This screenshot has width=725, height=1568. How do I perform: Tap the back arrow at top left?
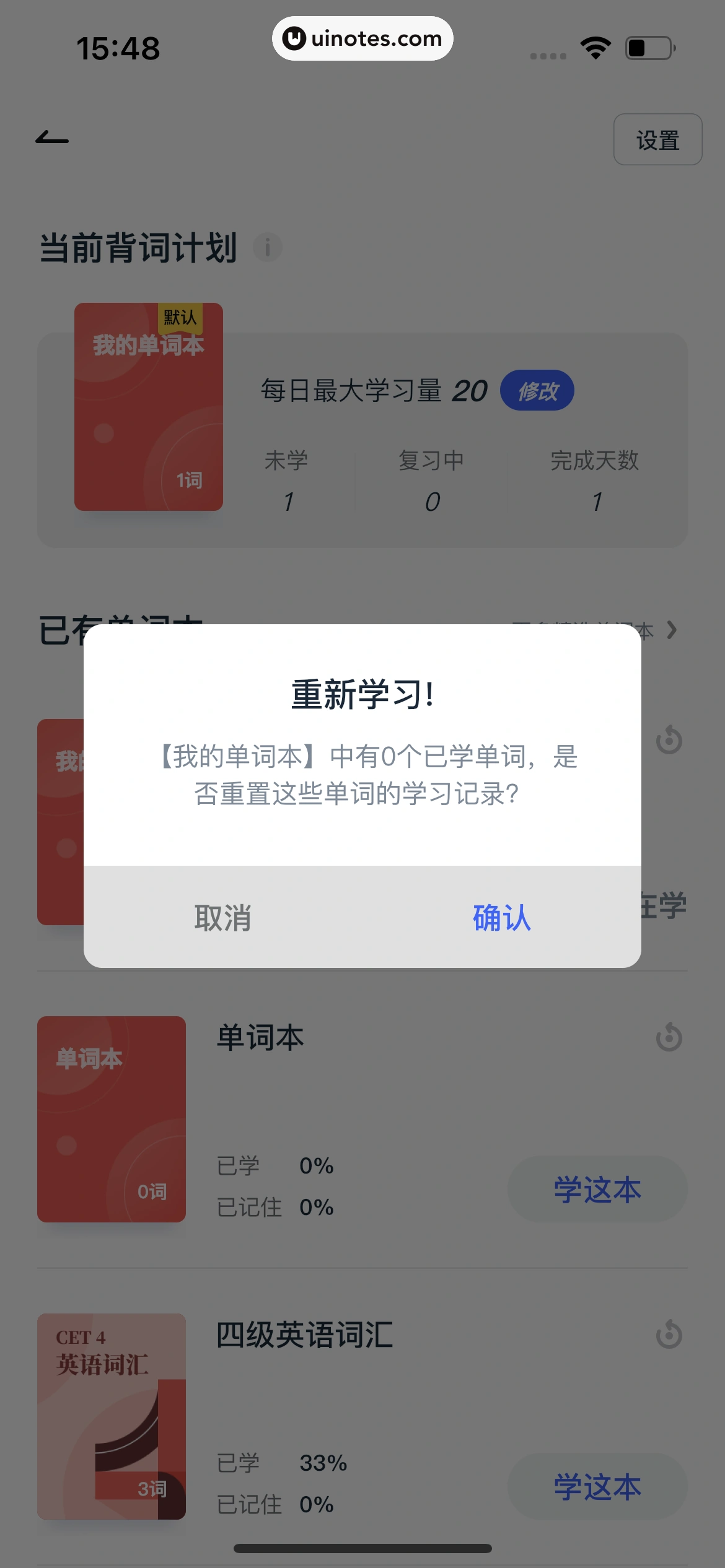pyautogui.click(x=53, y=137)
